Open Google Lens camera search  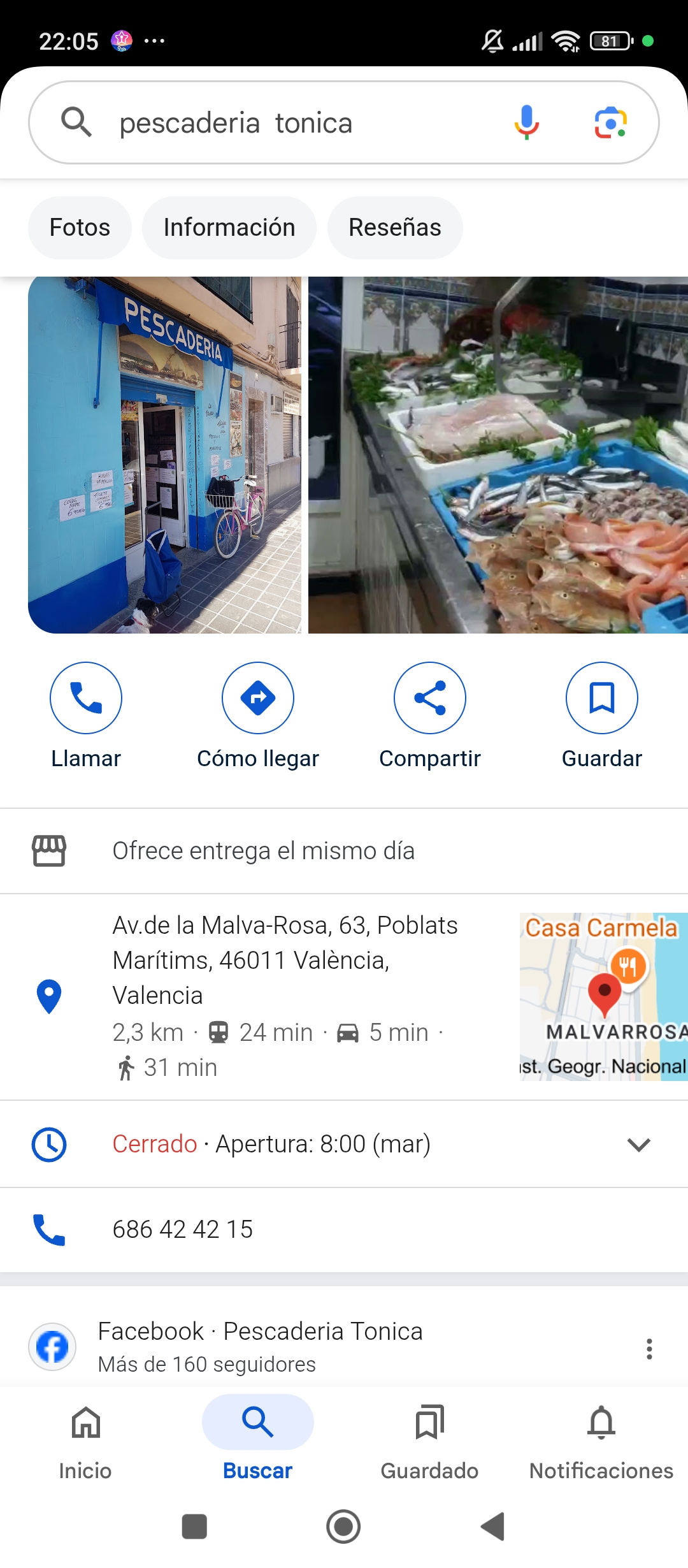610,122
